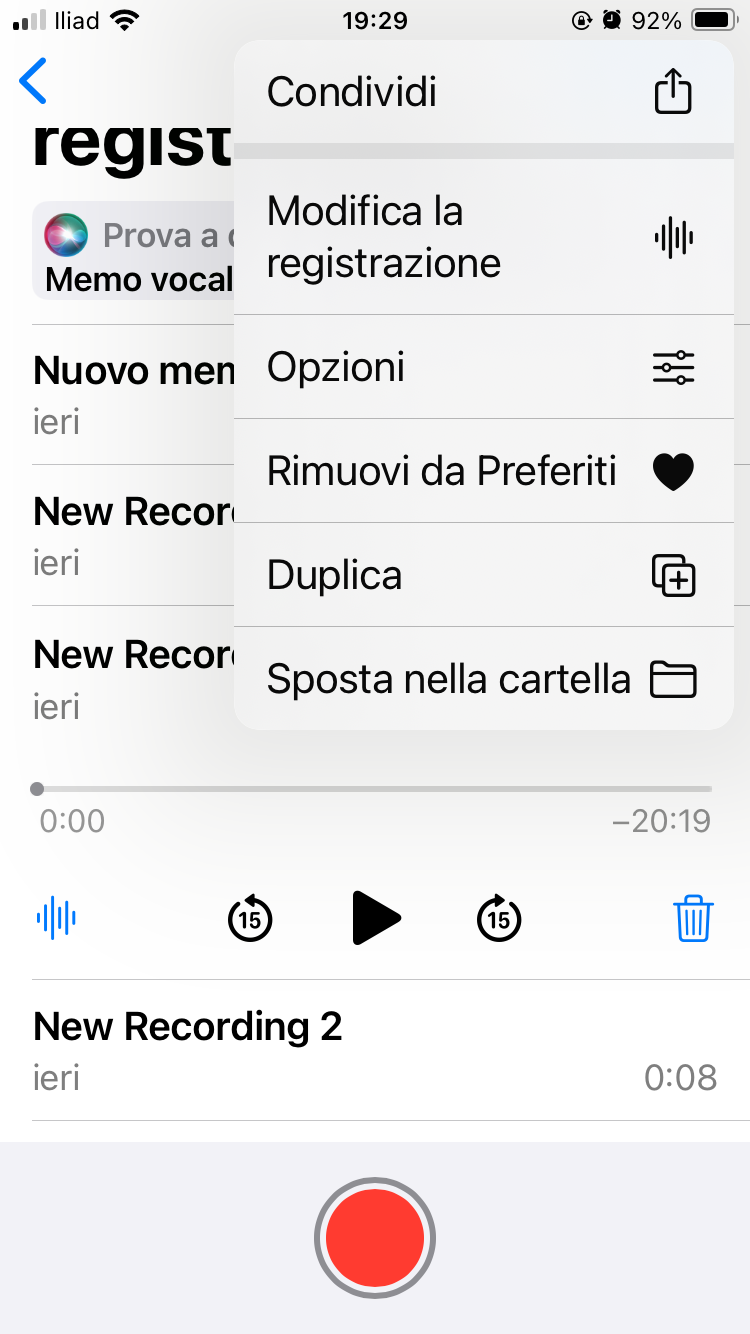Duplicate the recording with Duplica
Screen dimensions: 750x1334
tap(480, 575)
